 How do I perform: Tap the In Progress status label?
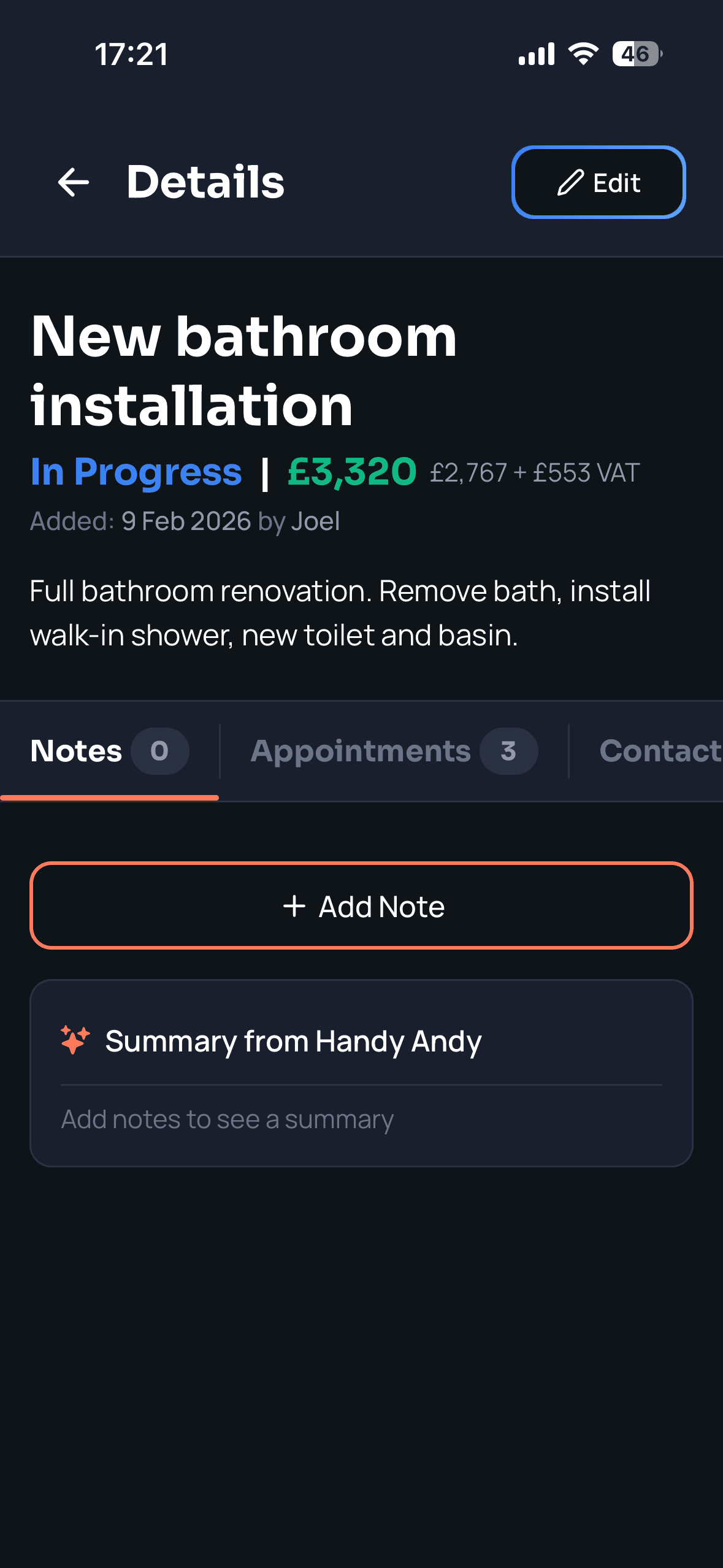tap(136, 471)
